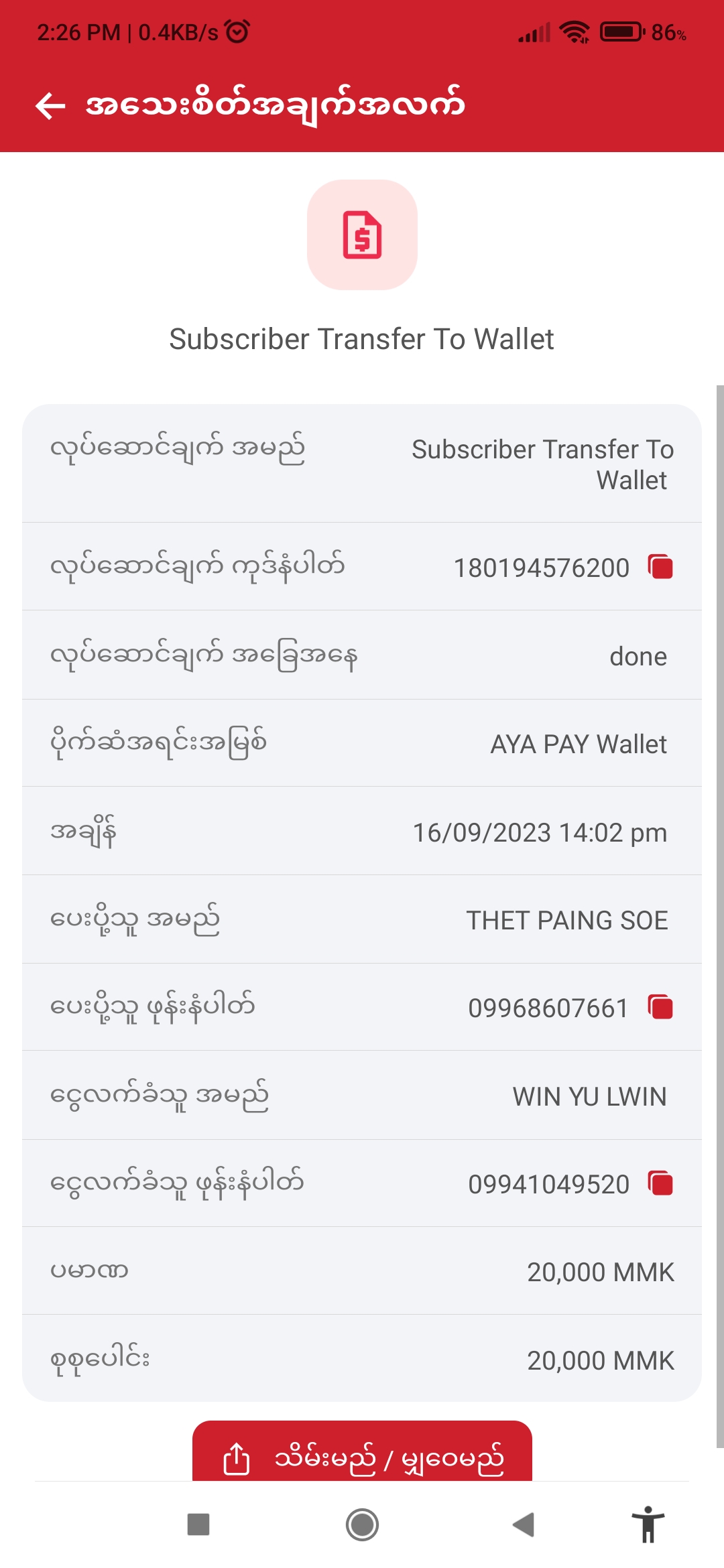Open the recent apps overview
Image resolution: width=724 pixels, height=1568 pixels.
(198, 1524)
